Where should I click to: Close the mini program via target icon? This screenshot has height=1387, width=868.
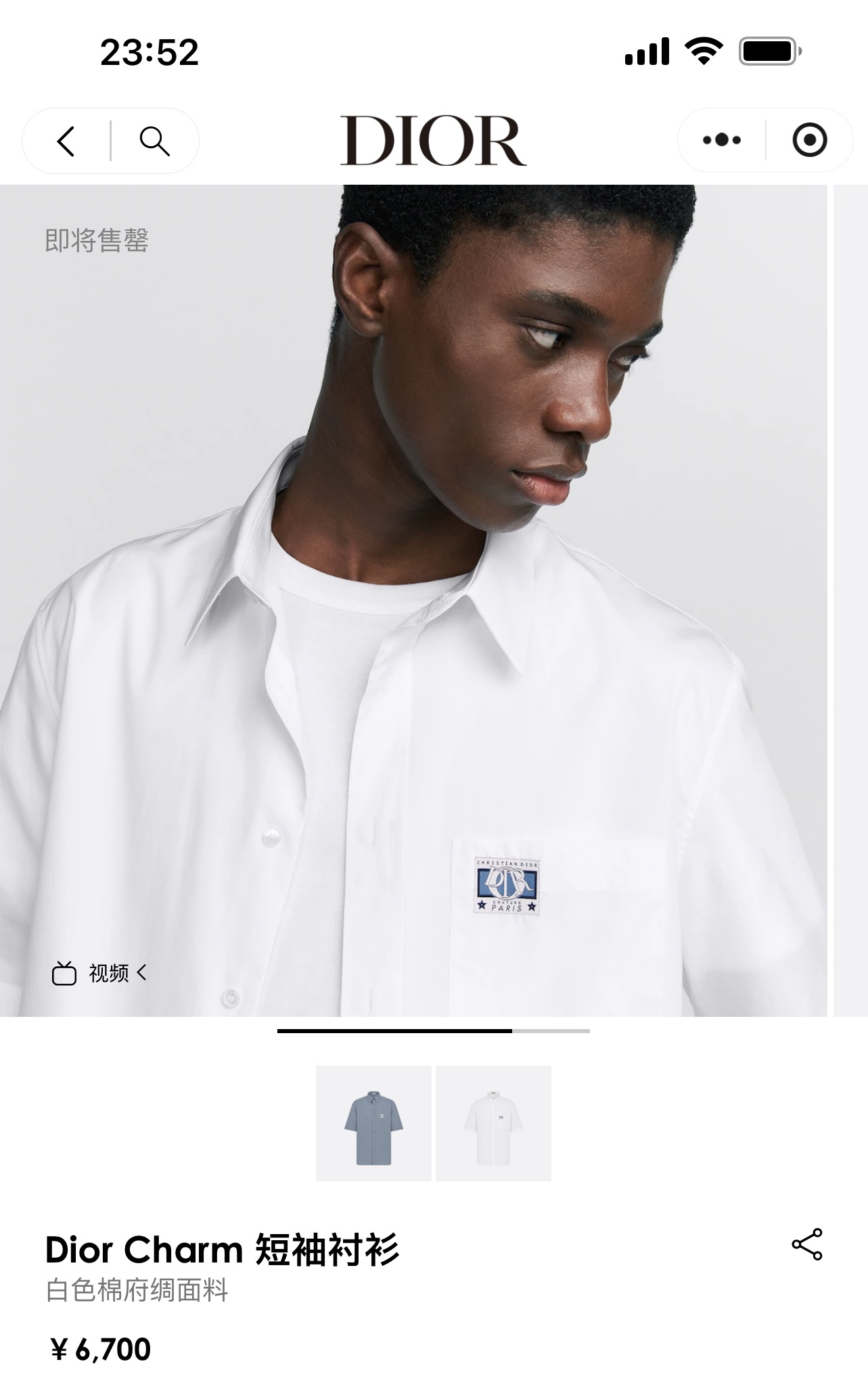pos(809,141)
